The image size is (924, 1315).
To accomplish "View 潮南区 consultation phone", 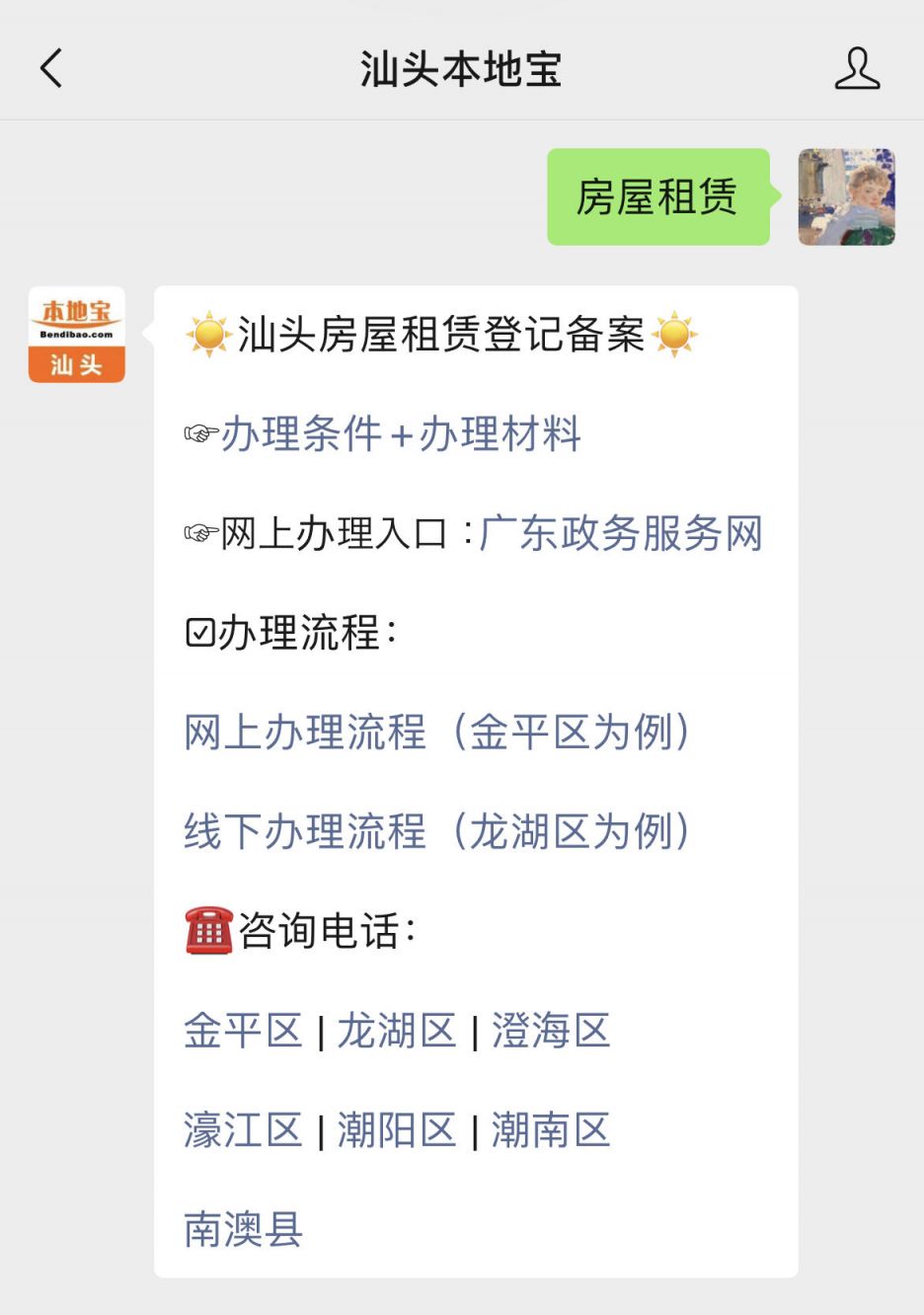I will (551, 1130).
